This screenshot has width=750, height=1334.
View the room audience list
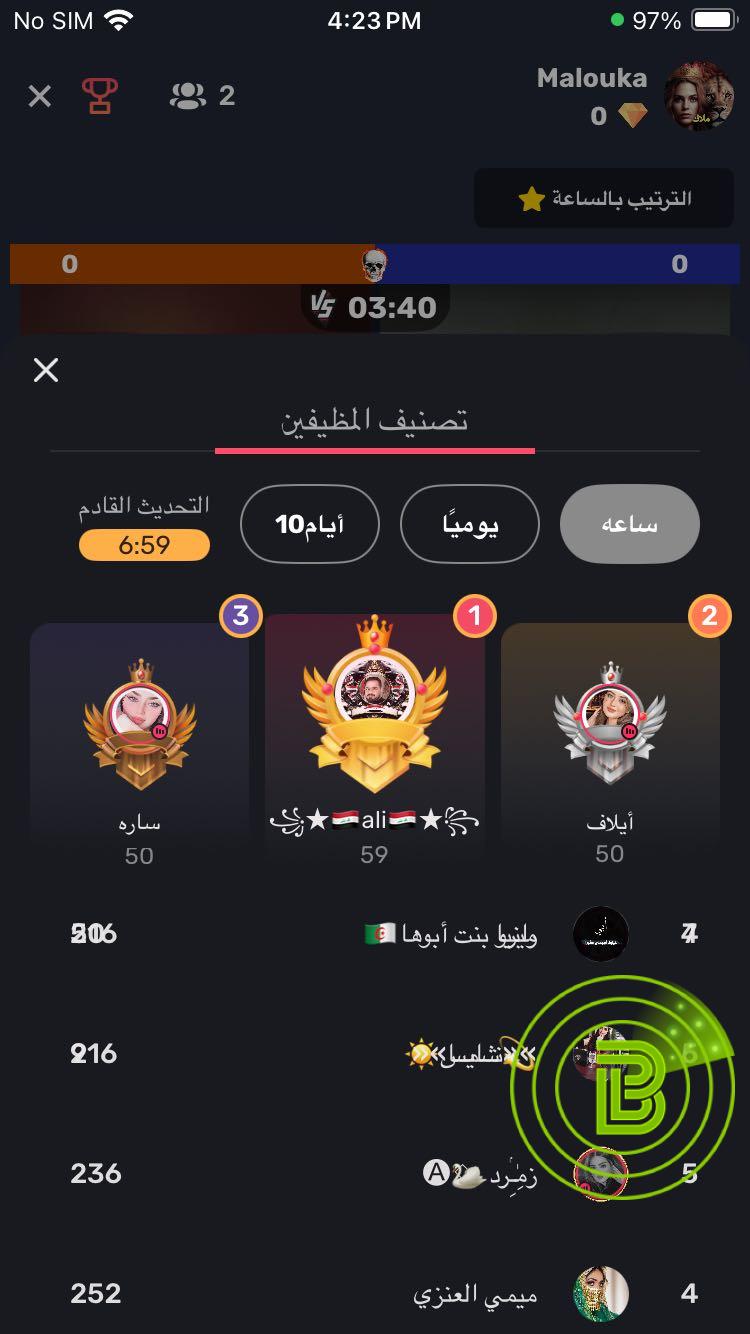pos(203,96)
